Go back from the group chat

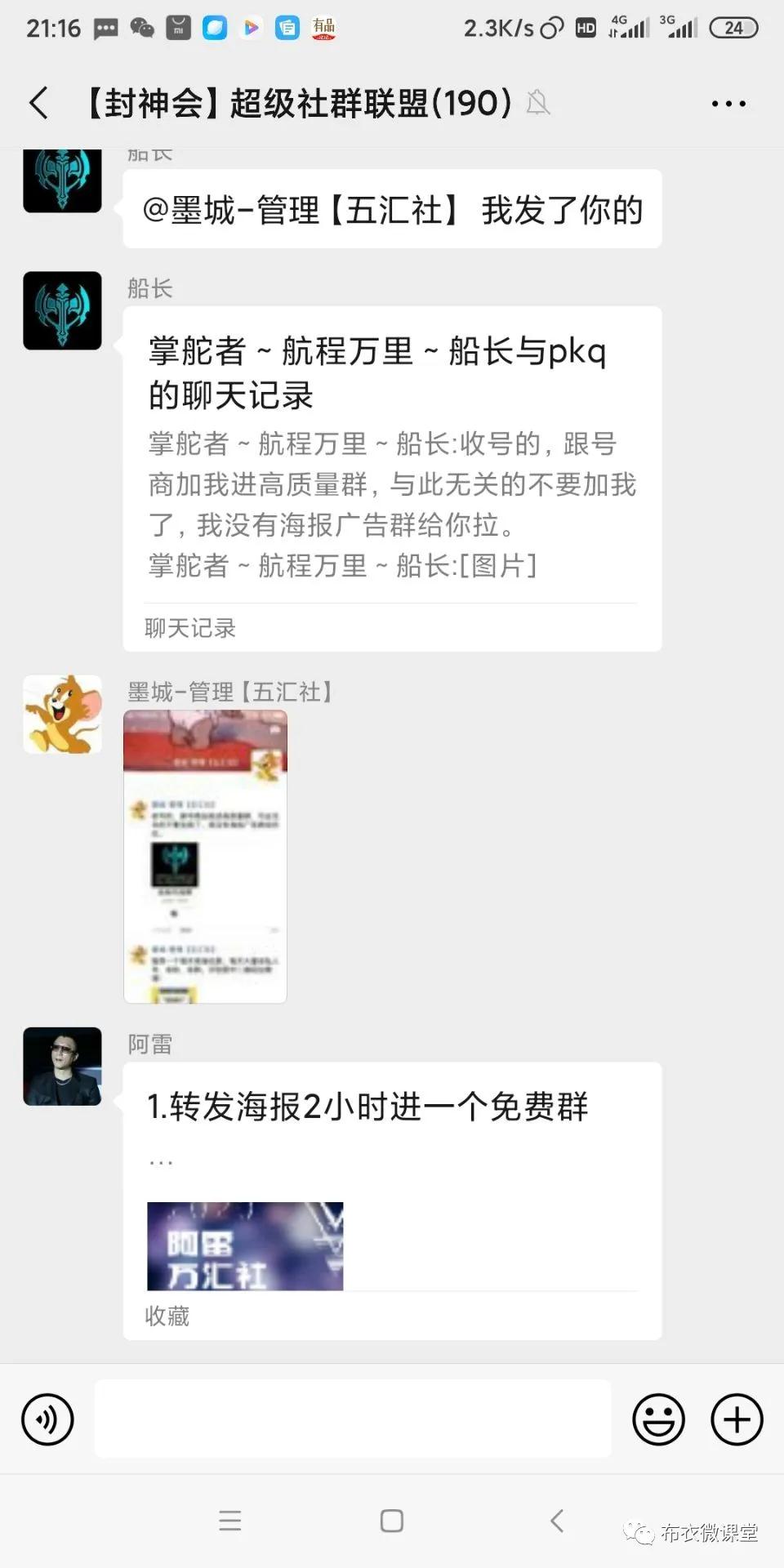39,104
